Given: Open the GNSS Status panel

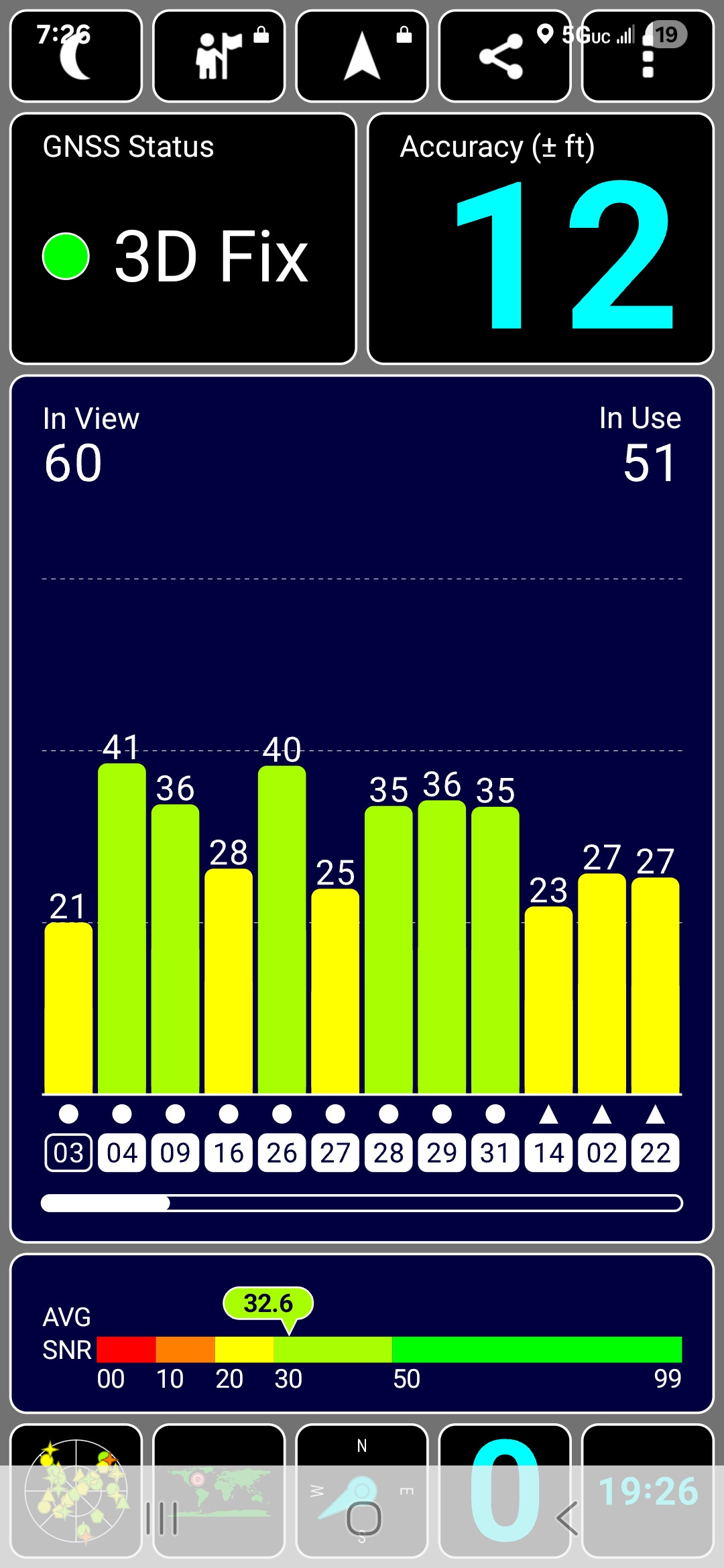Looking at the screenshot, I should pyautogui.click(x=183, y=239).
